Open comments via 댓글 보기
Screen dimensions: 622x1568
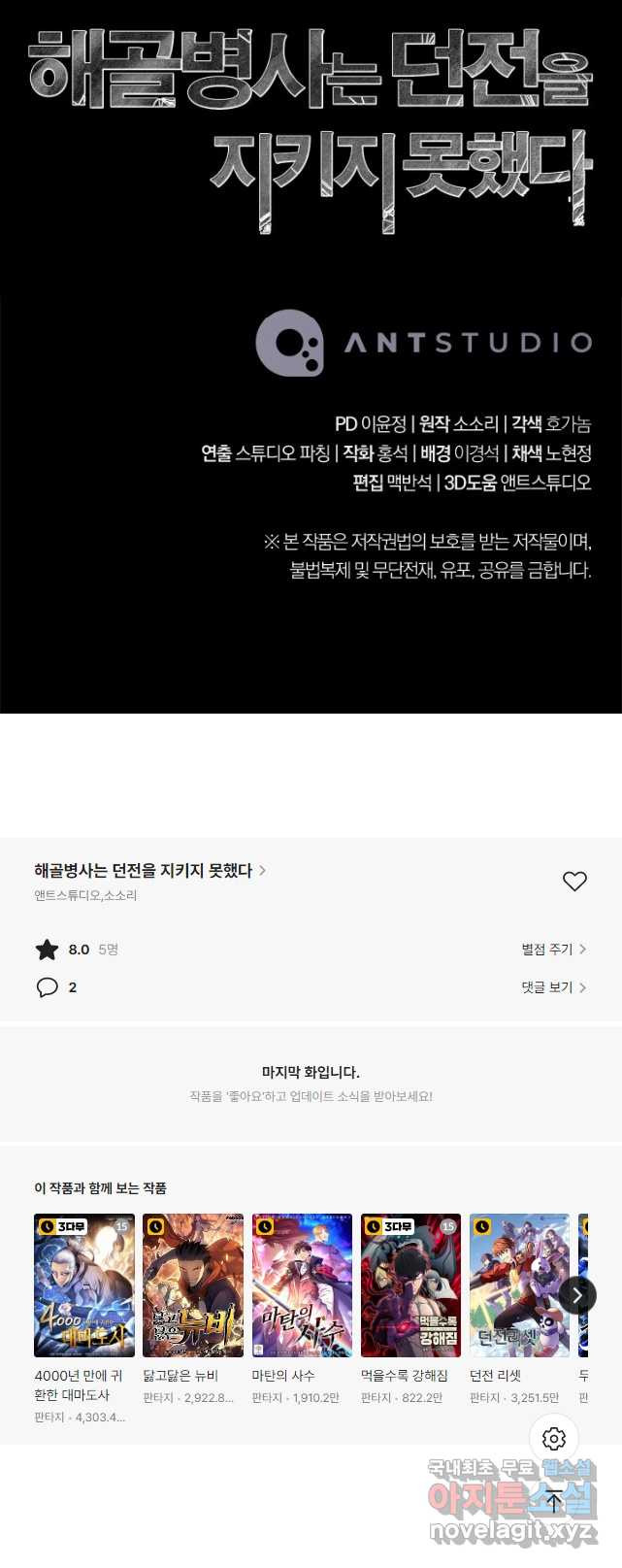(553, 987)
